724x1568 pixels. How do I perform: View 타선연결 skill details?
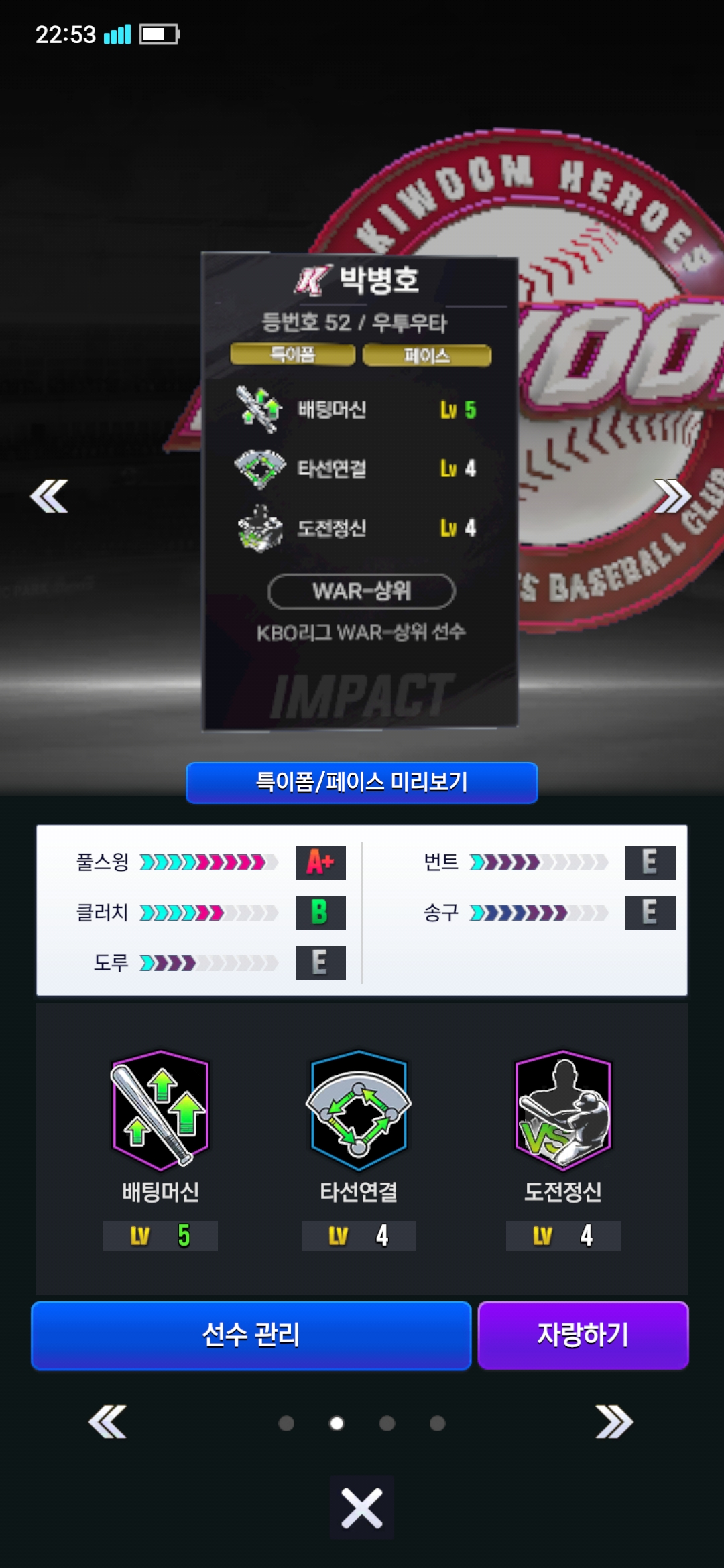359,1111
